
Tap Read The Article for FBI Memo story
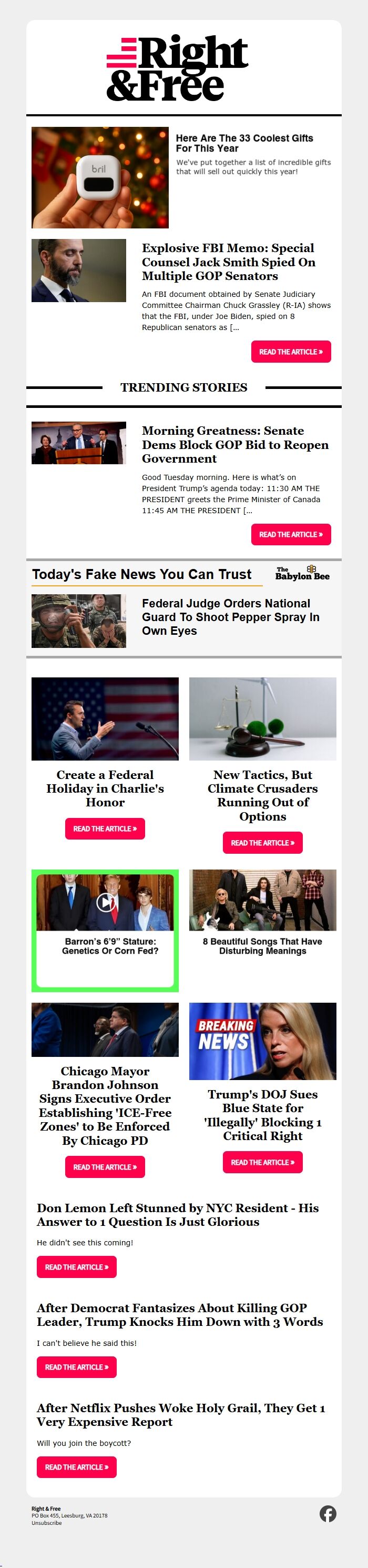coord(291,352)
